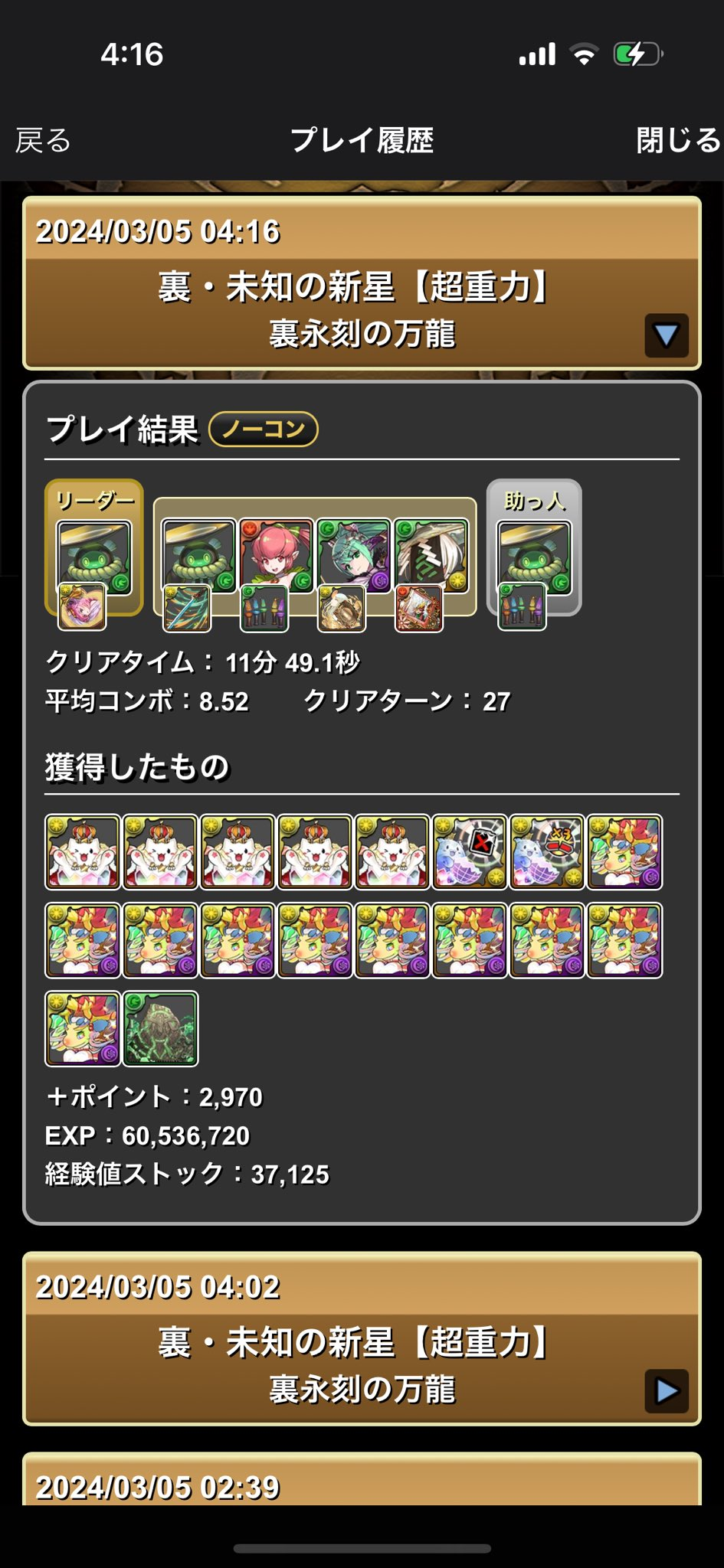The width and height of the screenshot is (724, 1568).
Task: Tap 戻る to go back
Action: tap(43, 141)
